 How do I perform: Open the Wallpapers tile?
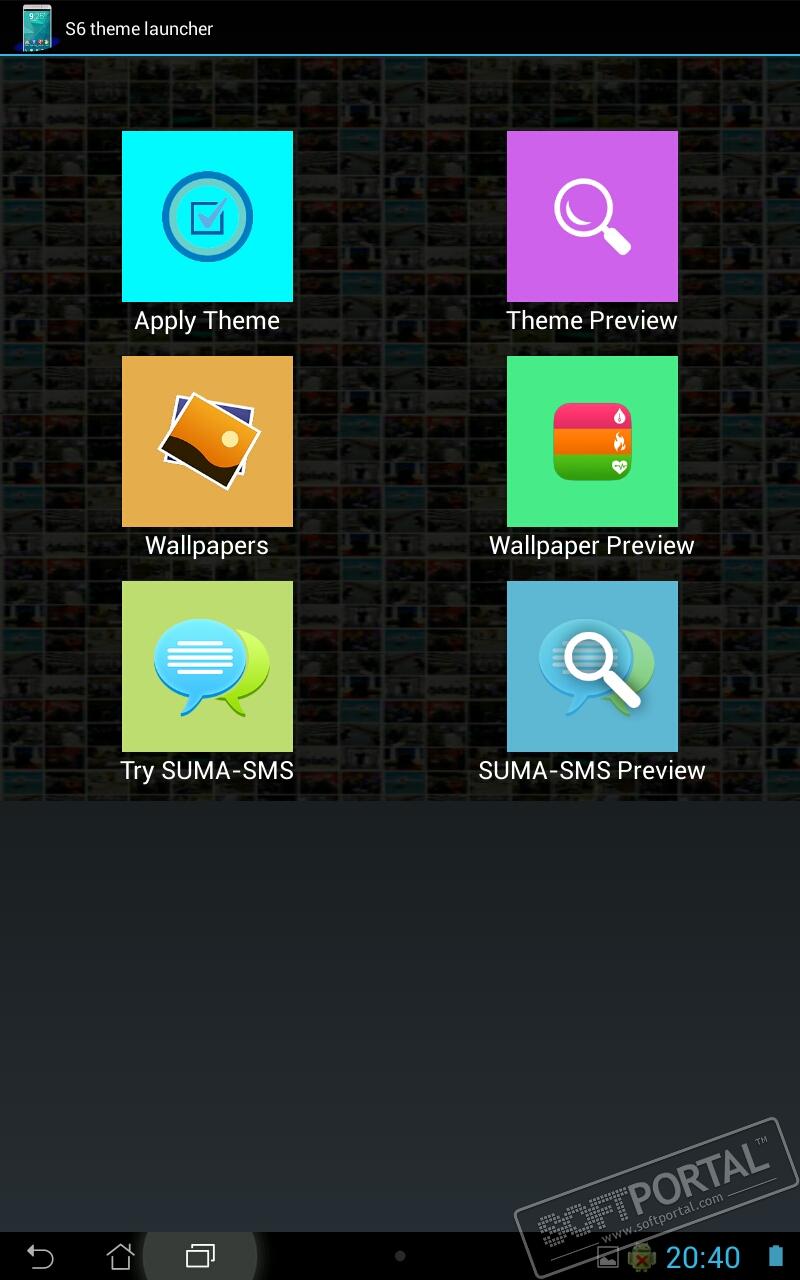[x=207, y=441]
